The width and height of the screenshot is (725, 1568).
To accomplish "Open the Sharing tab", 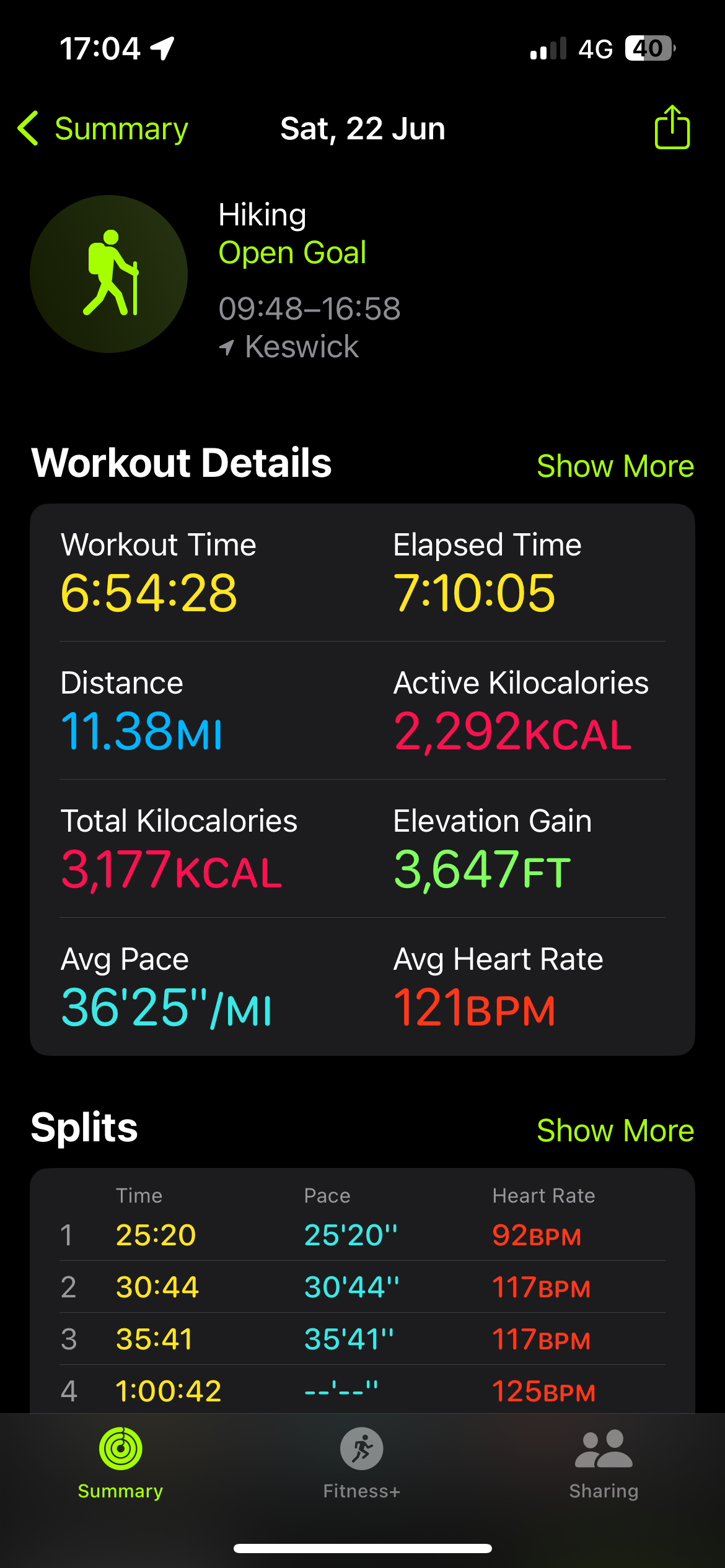I will tap(604, 1463).
